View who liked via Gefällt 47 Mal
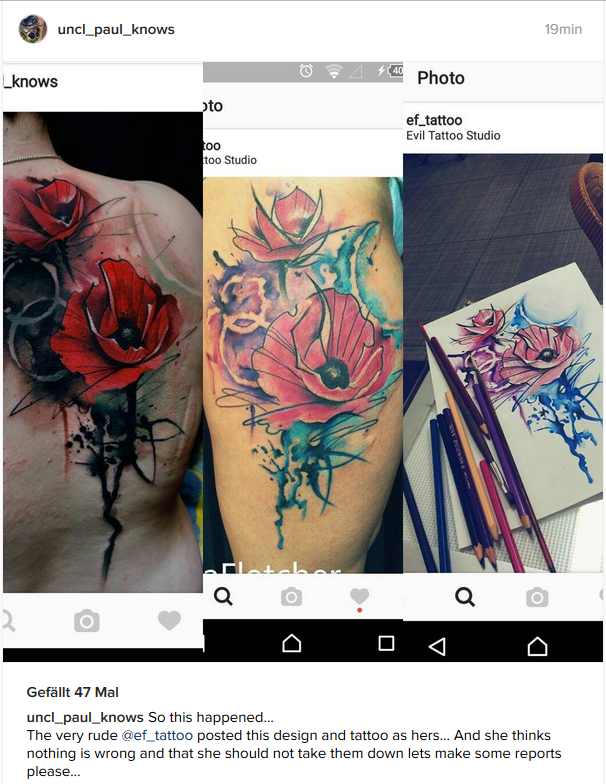 pyautogui.click(x=73, y=692)
